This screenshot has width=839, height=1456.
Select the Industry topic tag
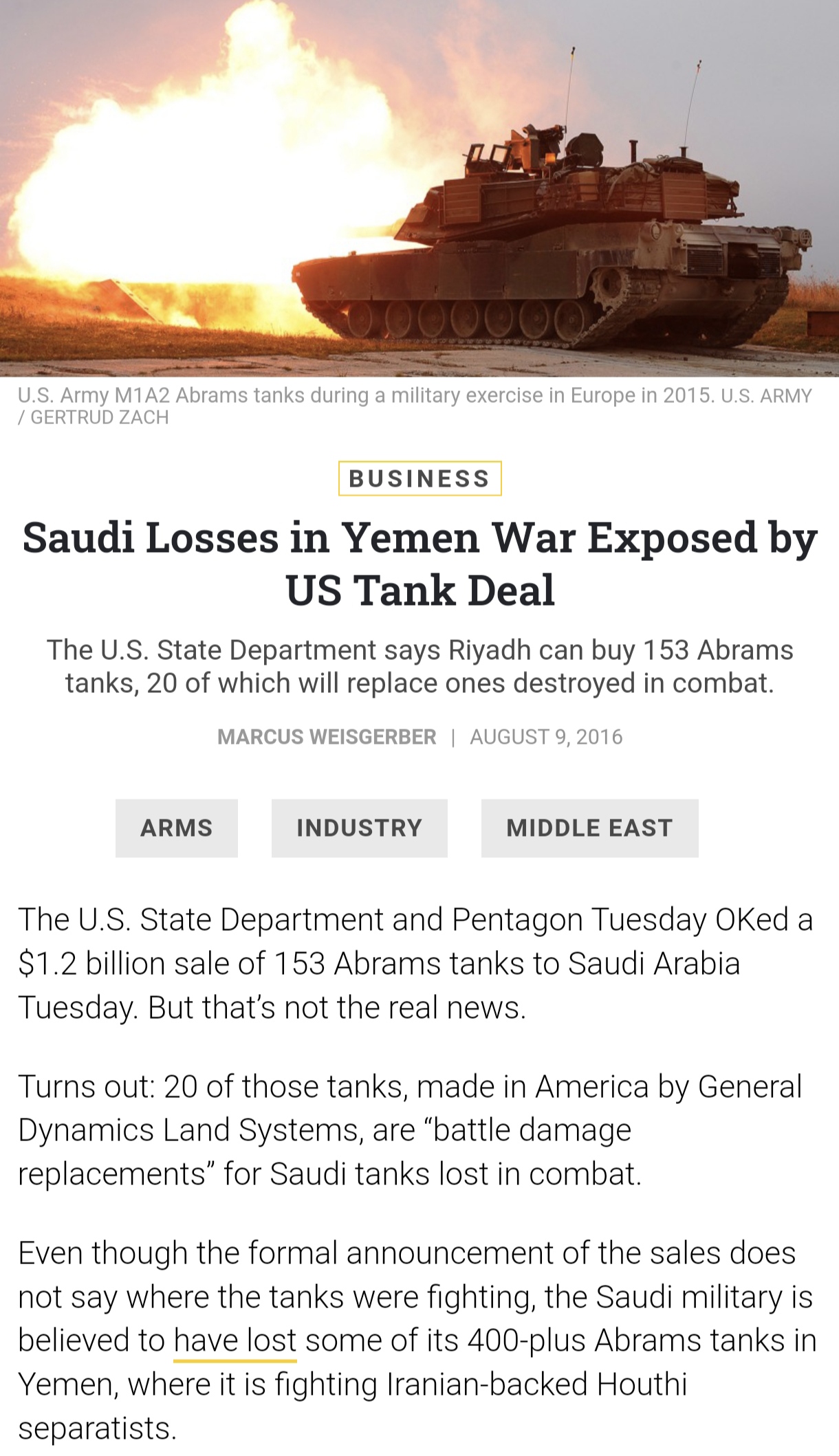point(359,828)
